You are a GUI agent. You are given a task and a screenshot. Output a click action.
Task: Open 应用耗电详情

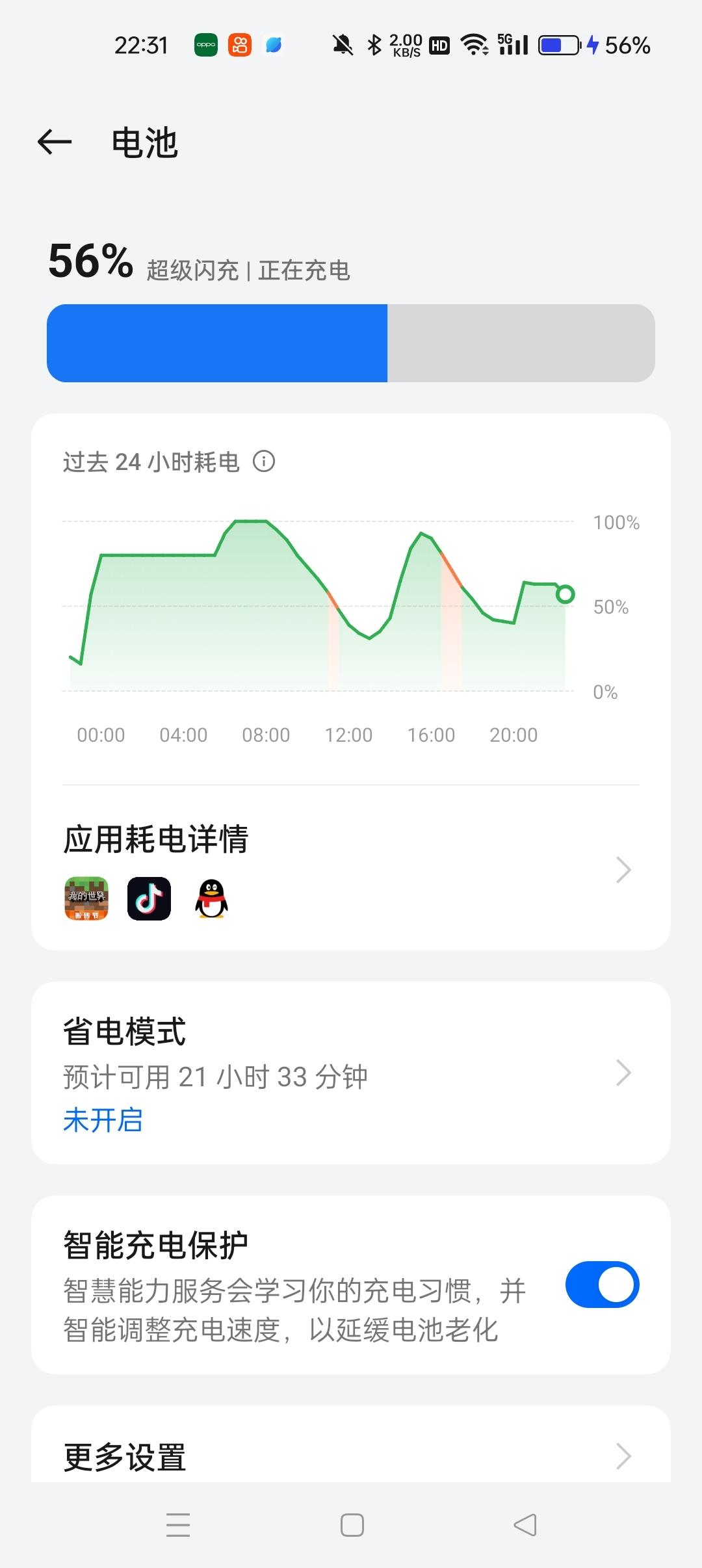(351, 870)
